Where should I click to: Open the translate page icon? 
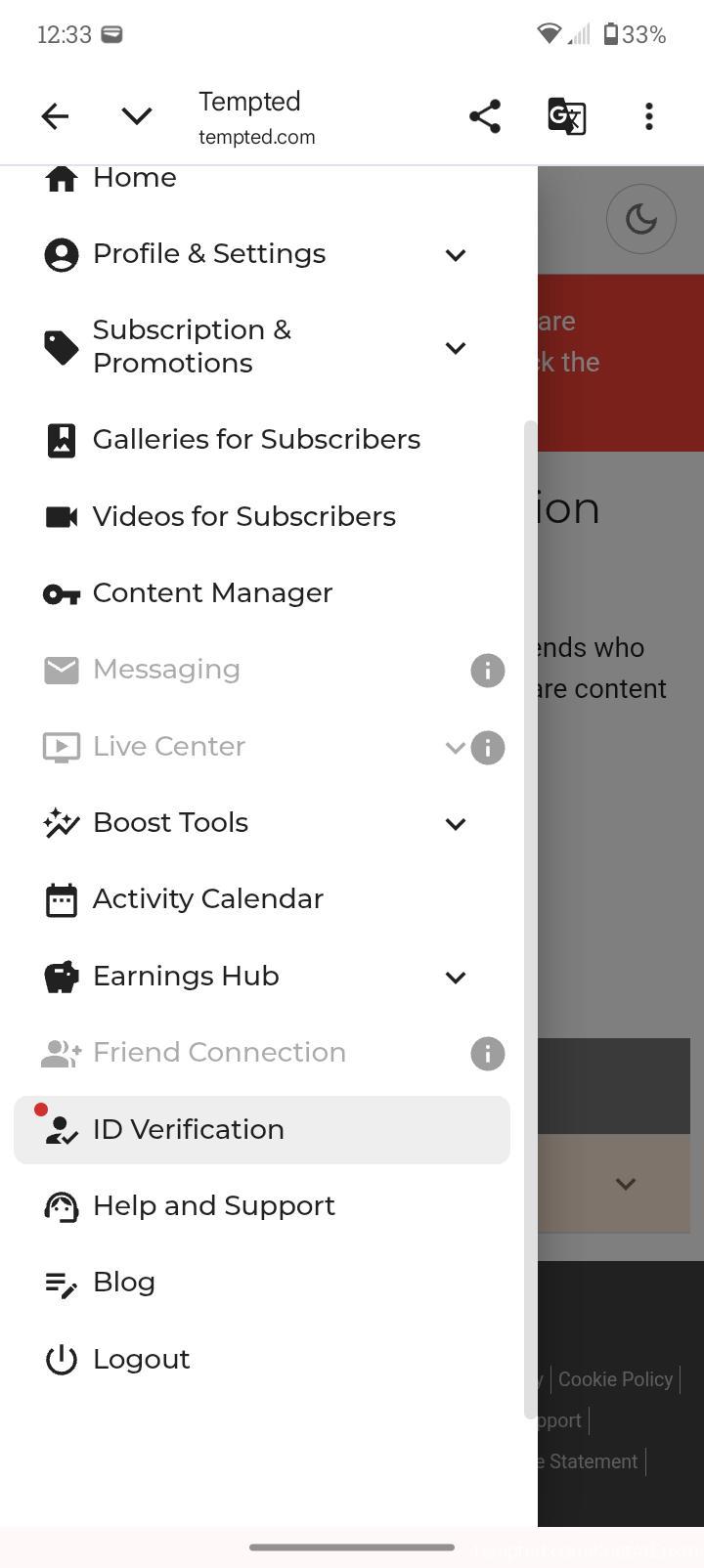point(567,116)
